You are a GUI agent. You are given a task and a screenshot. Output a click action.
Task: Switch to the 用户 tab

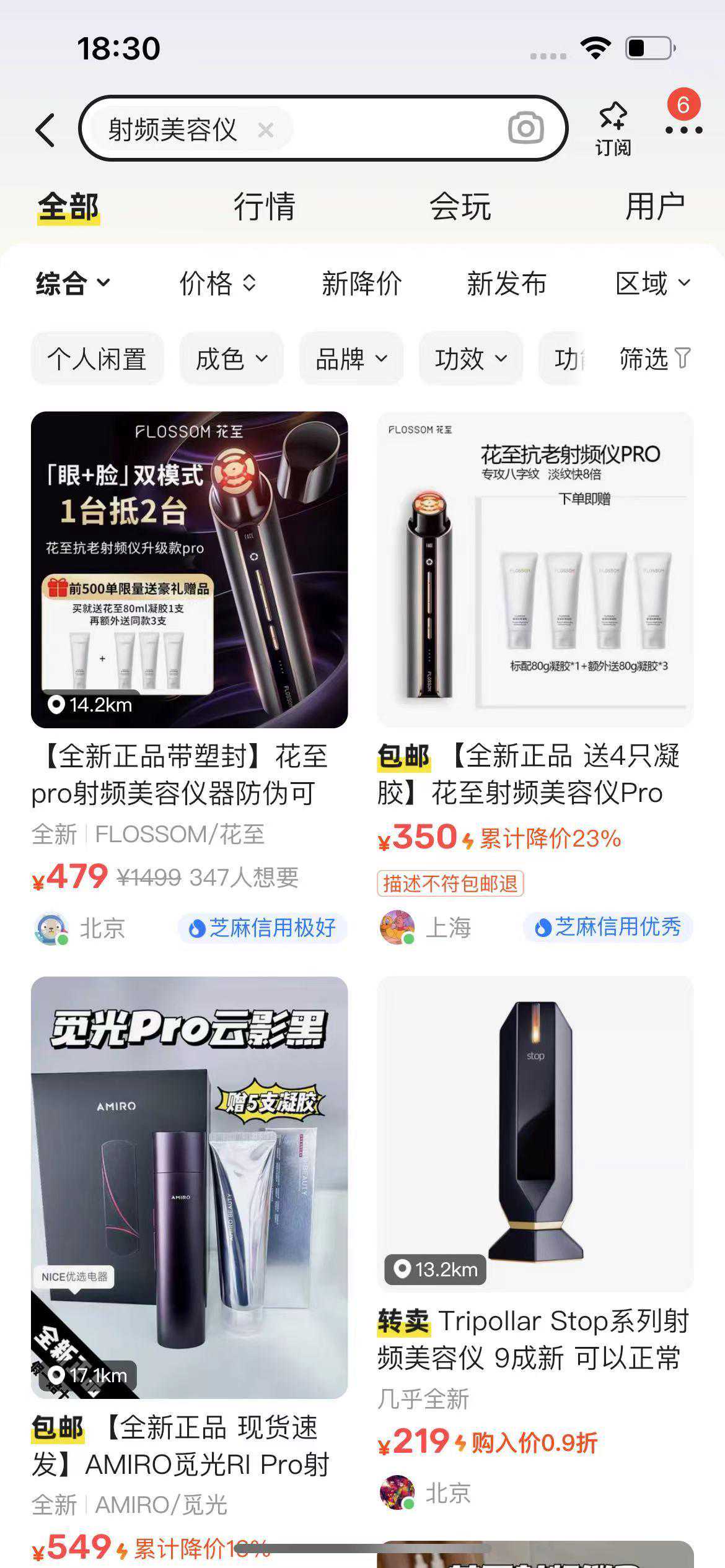tap(654, 206)
